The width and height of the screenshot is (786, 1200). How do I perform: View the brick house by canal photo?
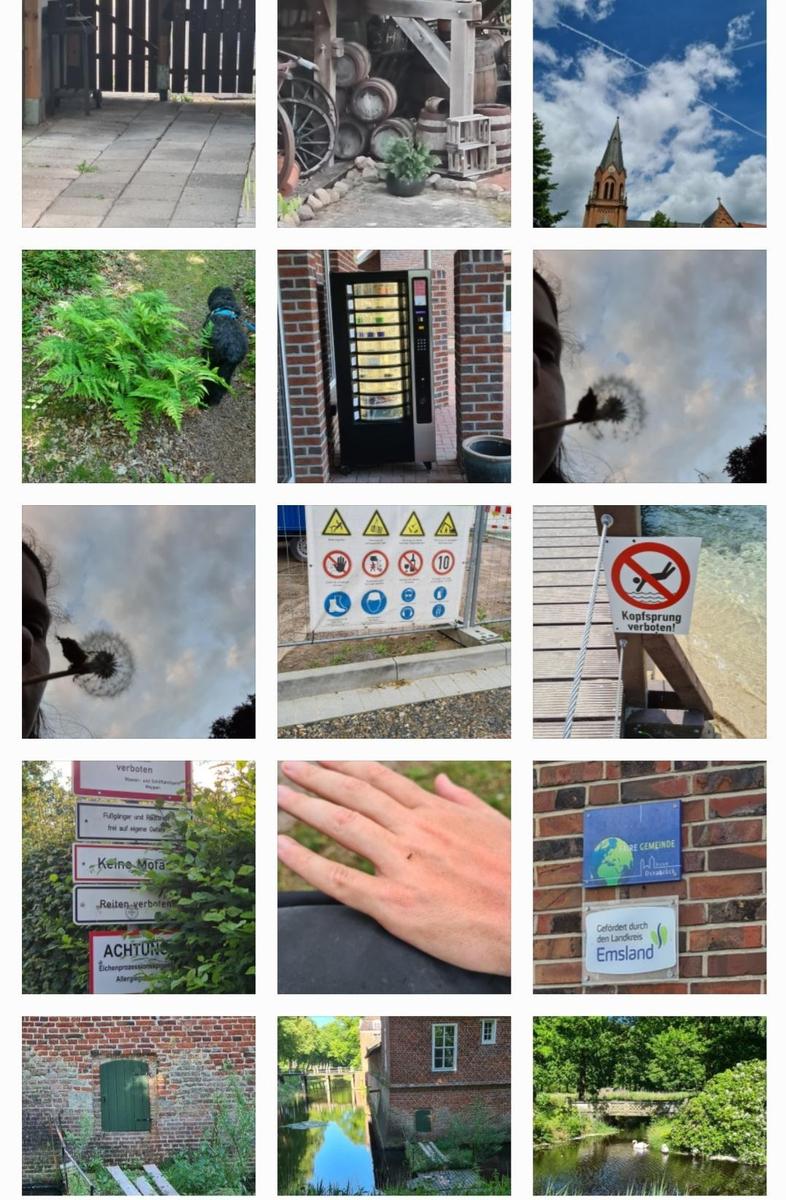pyautogui.click(x=393, y=1105)
